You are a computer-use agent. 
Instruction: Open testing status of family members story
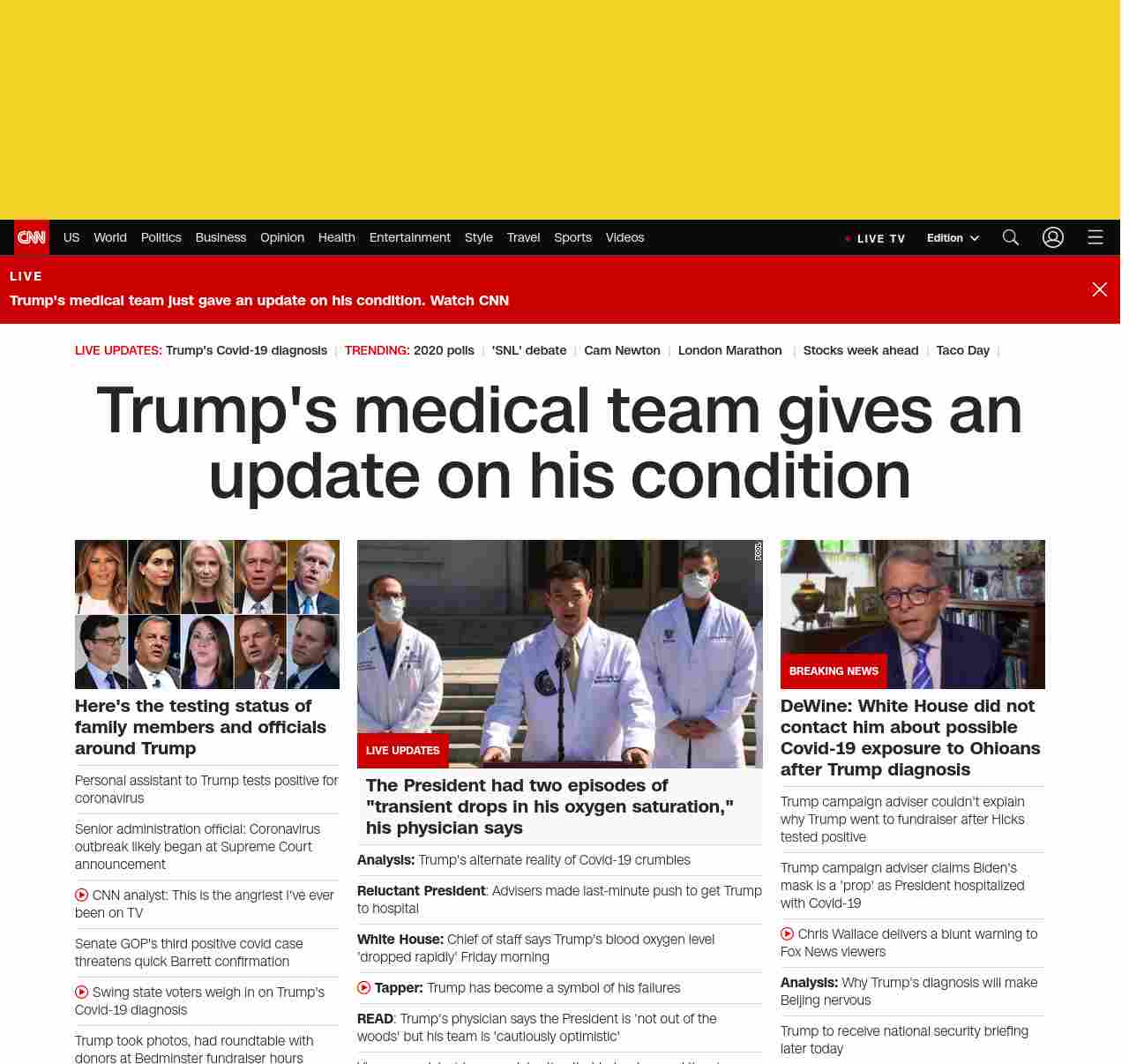point(200,727)
